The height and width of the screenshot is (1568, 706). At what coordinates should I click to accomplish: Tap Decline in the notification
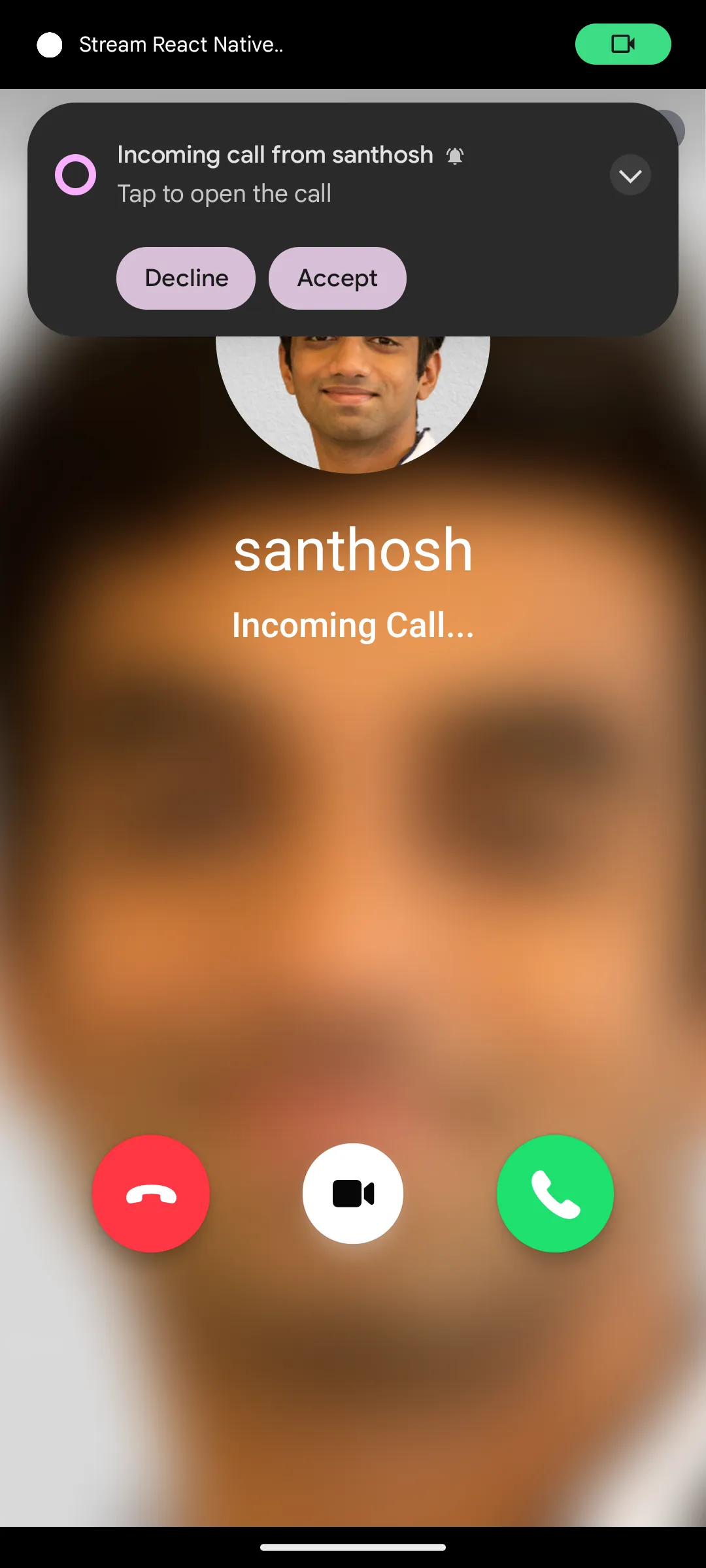pos(186,278)
